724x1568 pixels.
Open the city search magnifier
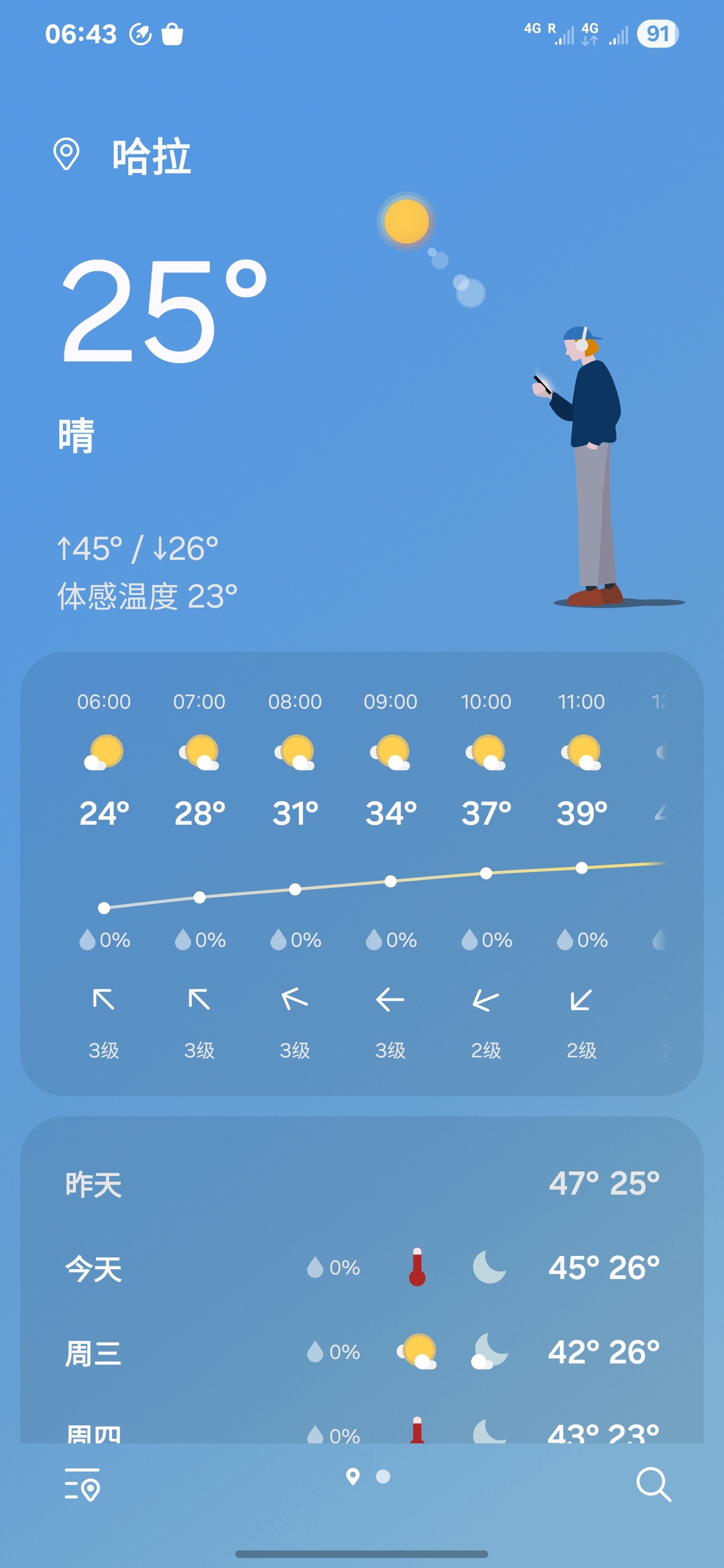(654, 1485)
